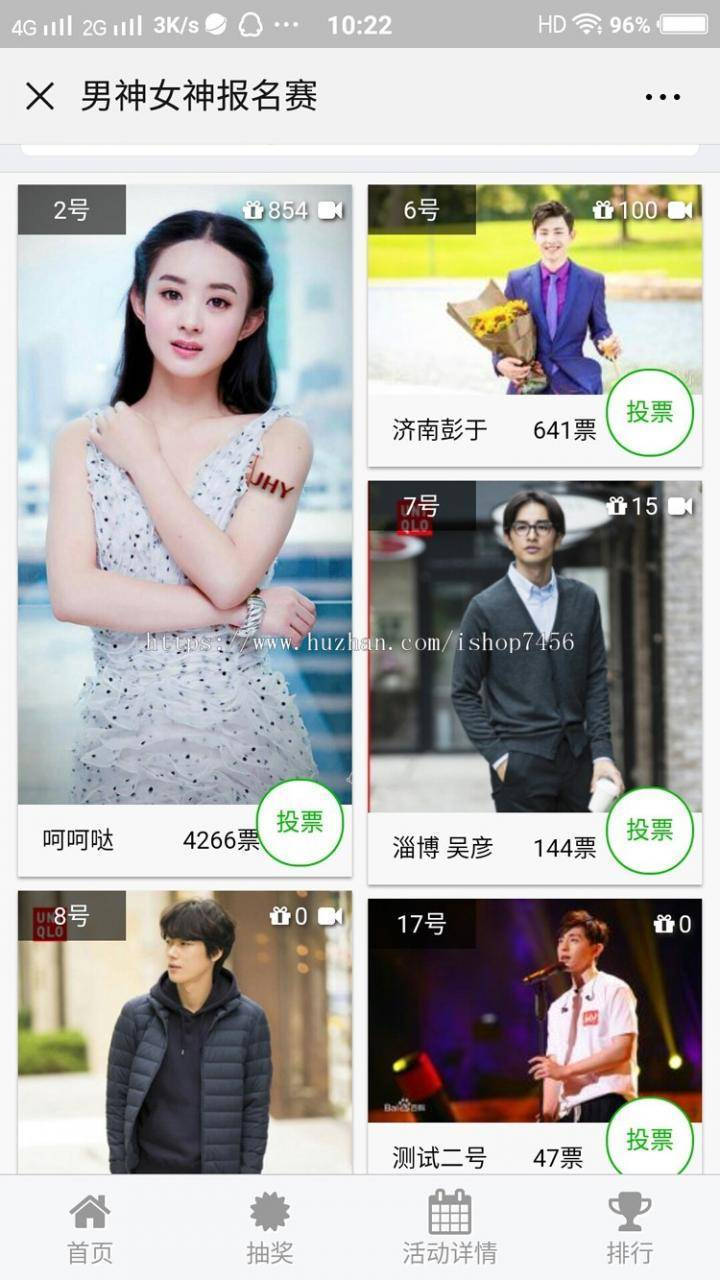Switch to the 排行 tab
This screenshot has width=720, height=1280.
coord(630,1228)
